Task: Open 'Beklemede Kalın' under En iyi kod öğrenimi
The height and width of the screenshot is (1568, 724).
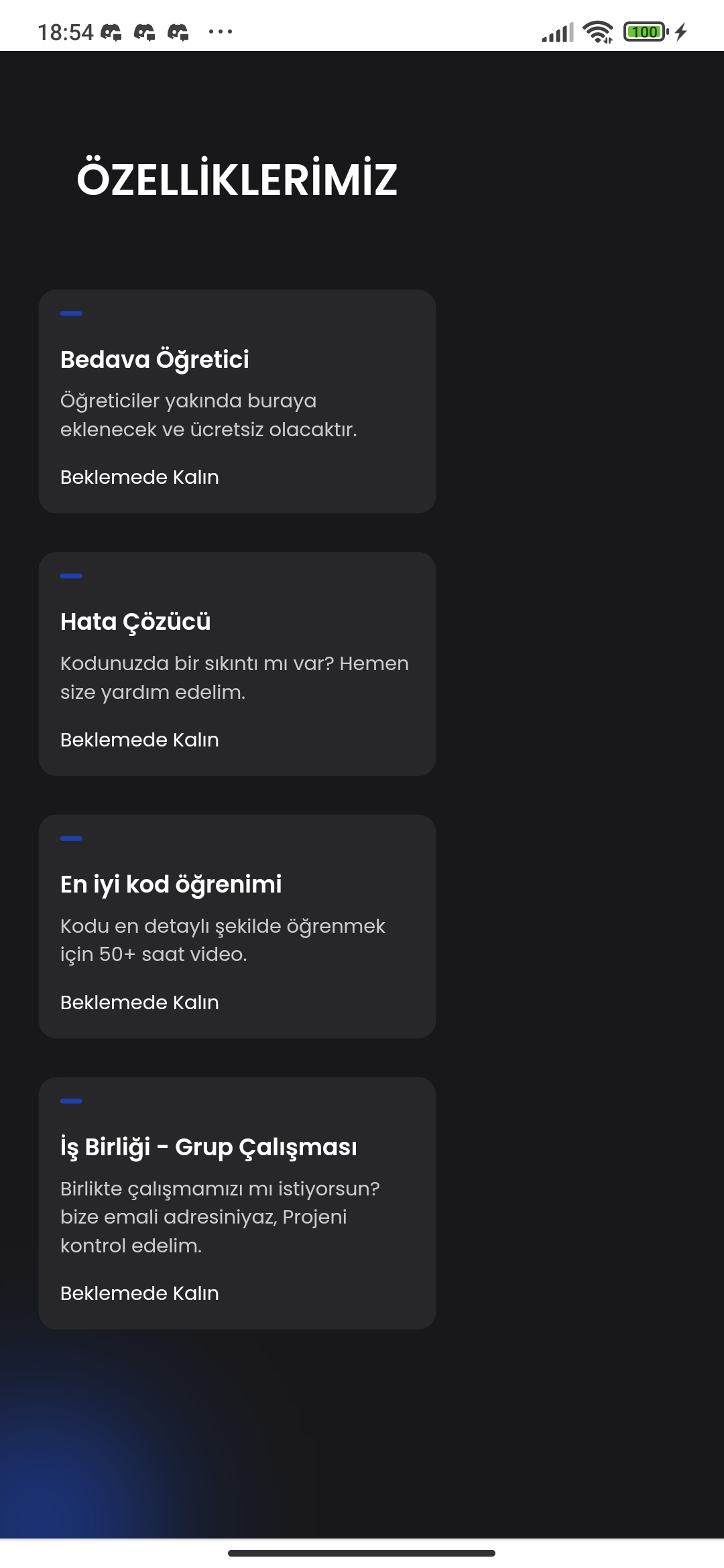Action: (139, 1002)
